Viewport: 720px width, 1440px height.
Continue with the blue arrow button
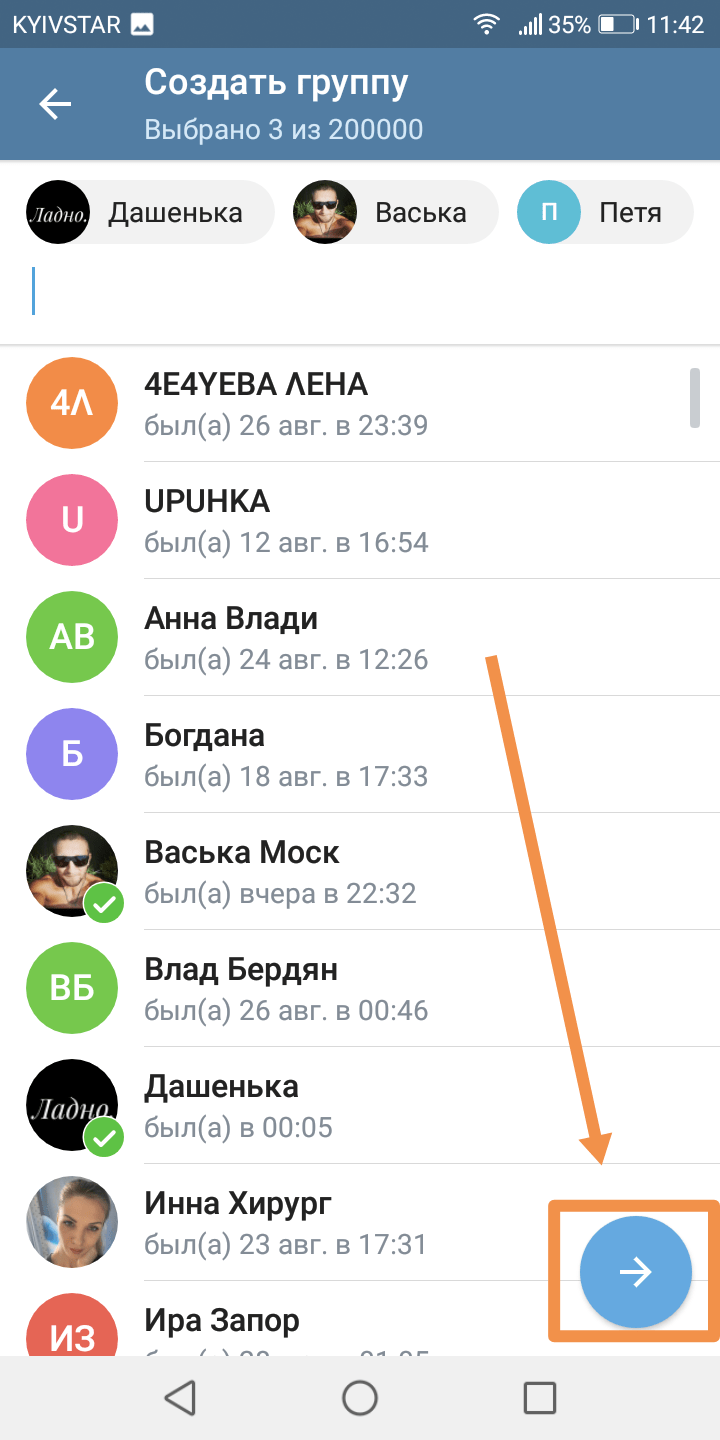point(635,1271)
